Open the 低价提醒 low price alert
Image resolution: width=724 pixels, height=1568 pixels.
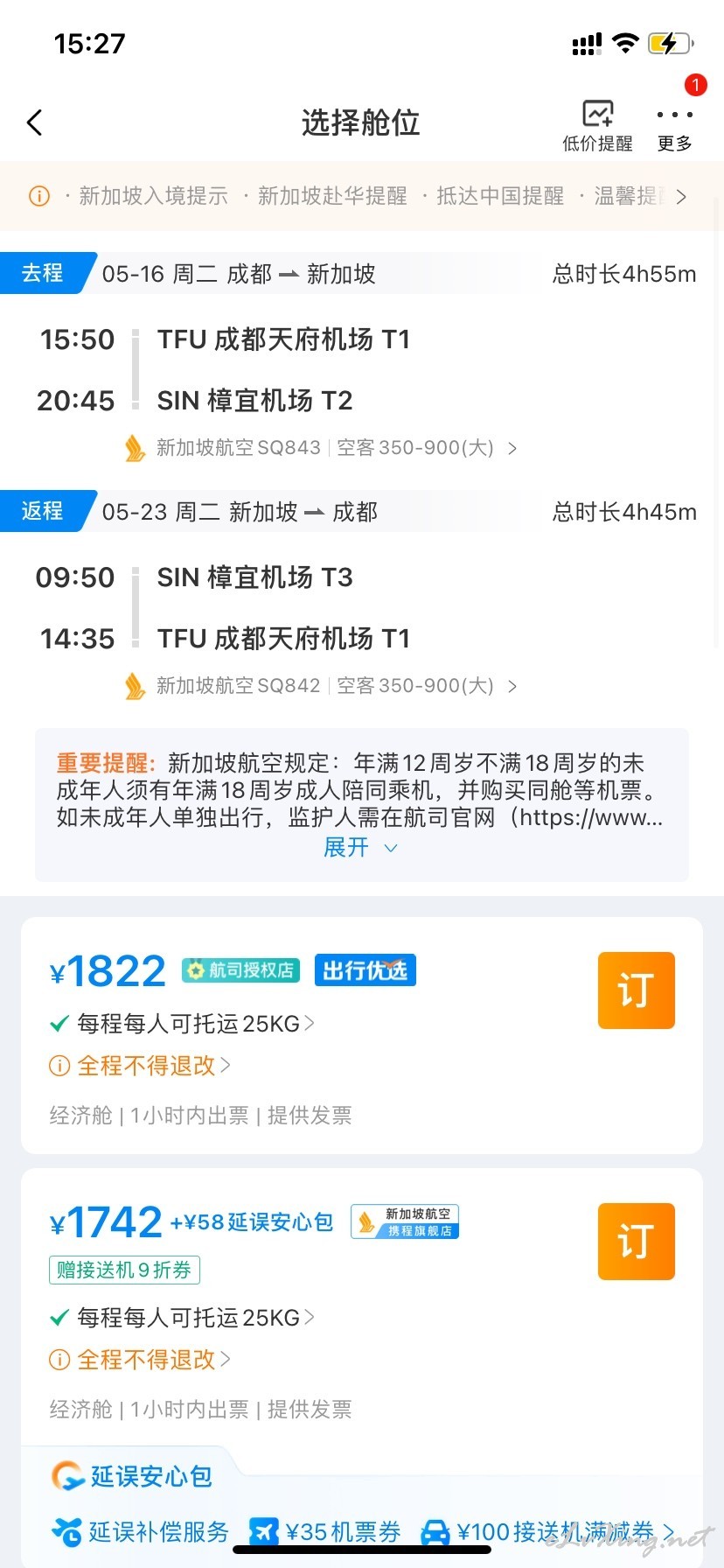(x=597, y=126)
